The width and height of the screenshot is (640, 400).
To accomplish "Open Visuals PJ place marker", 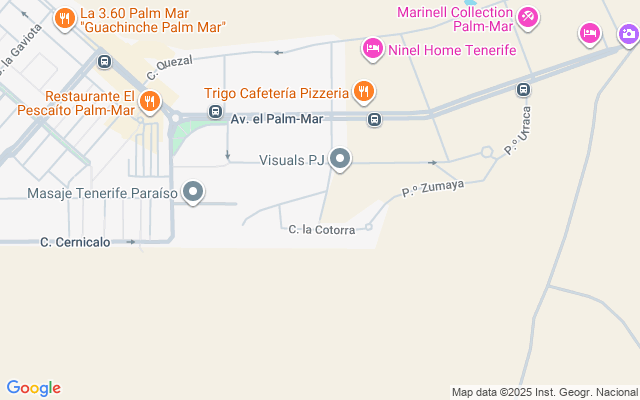I will pos(341,159).
